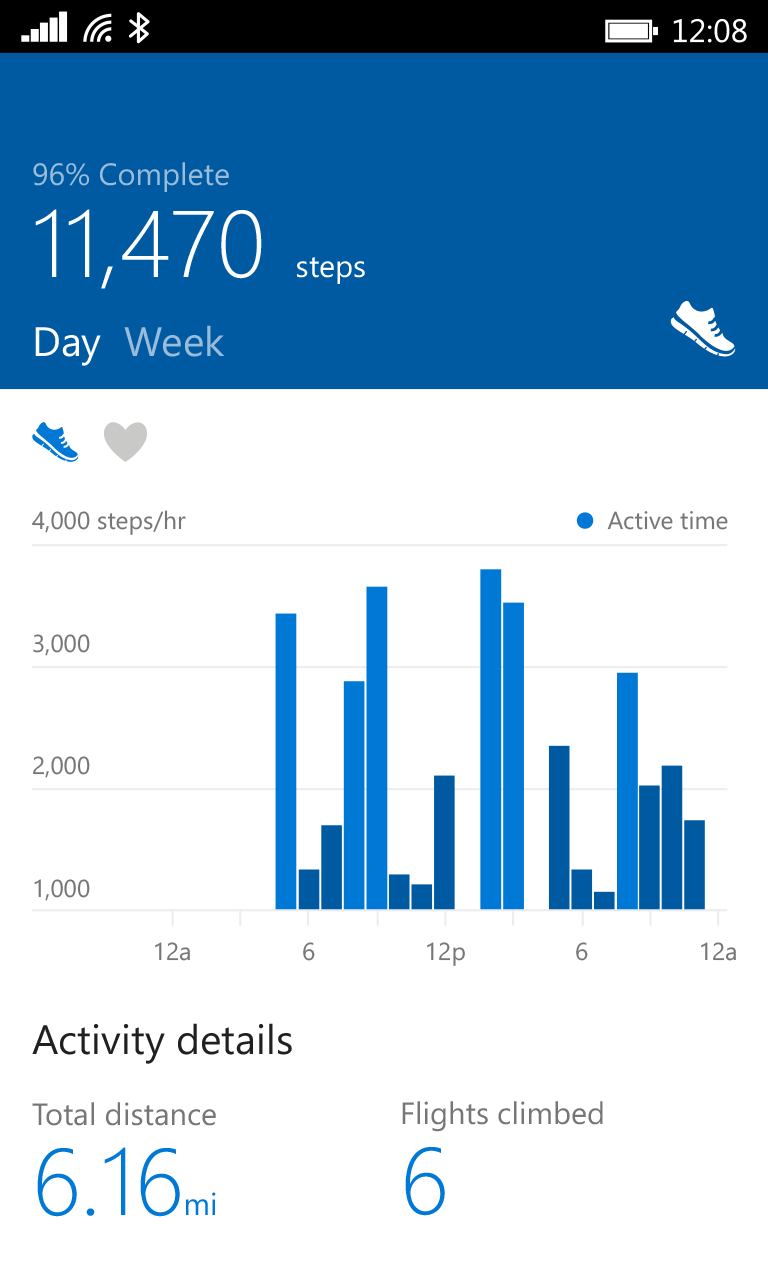Show the heart rate chart
Viewport: 768px width, 1280px height.
point(126,441)
